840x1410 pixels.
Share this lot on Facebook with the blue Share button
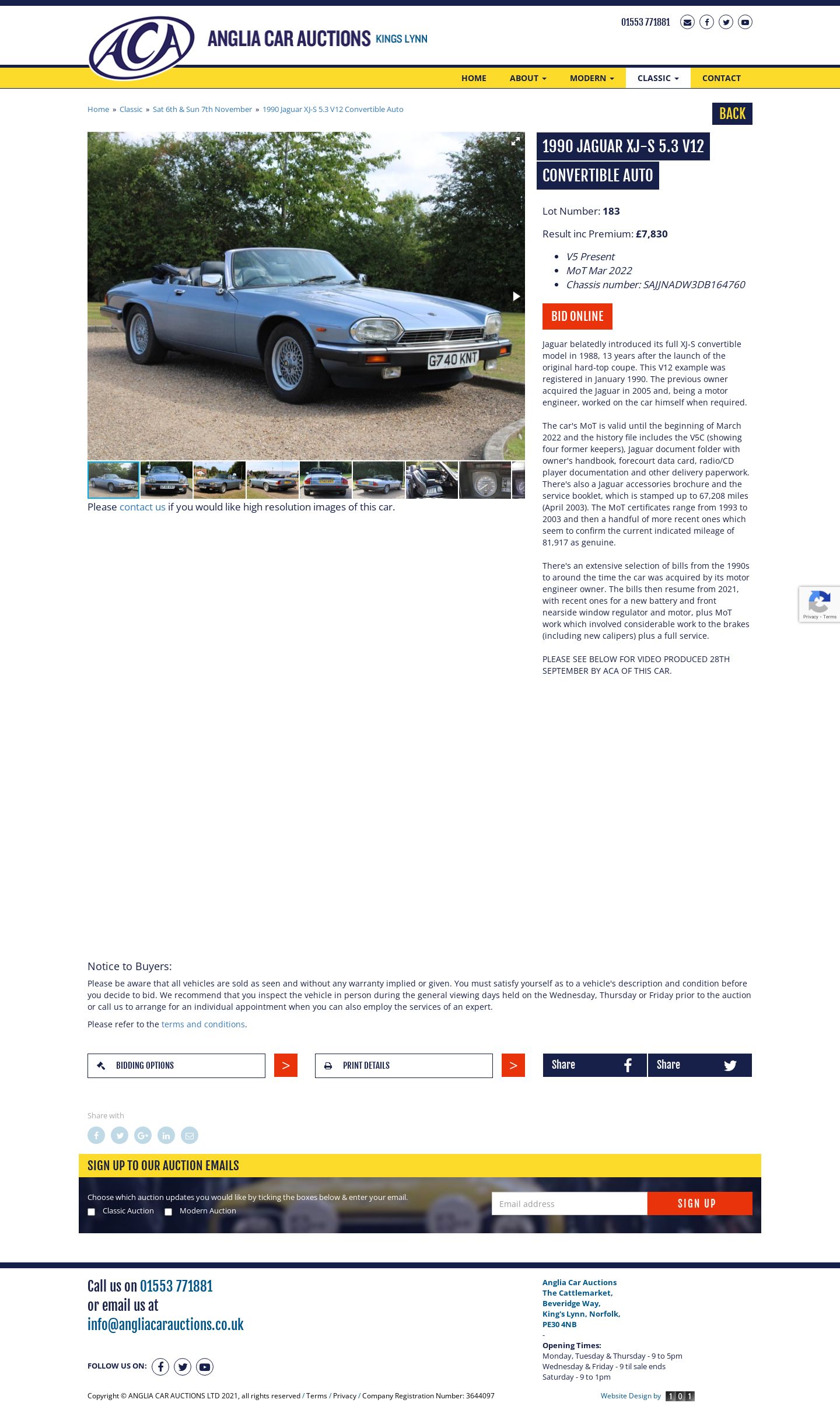point(594,1065)
